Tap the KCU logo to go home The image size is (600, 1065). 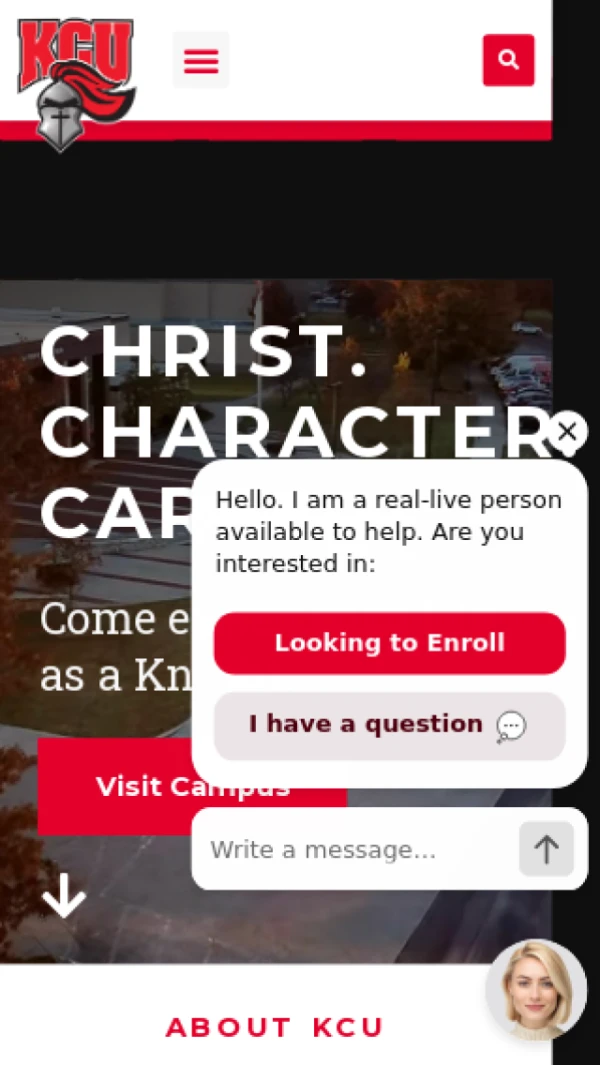click(x=76, y=82)
